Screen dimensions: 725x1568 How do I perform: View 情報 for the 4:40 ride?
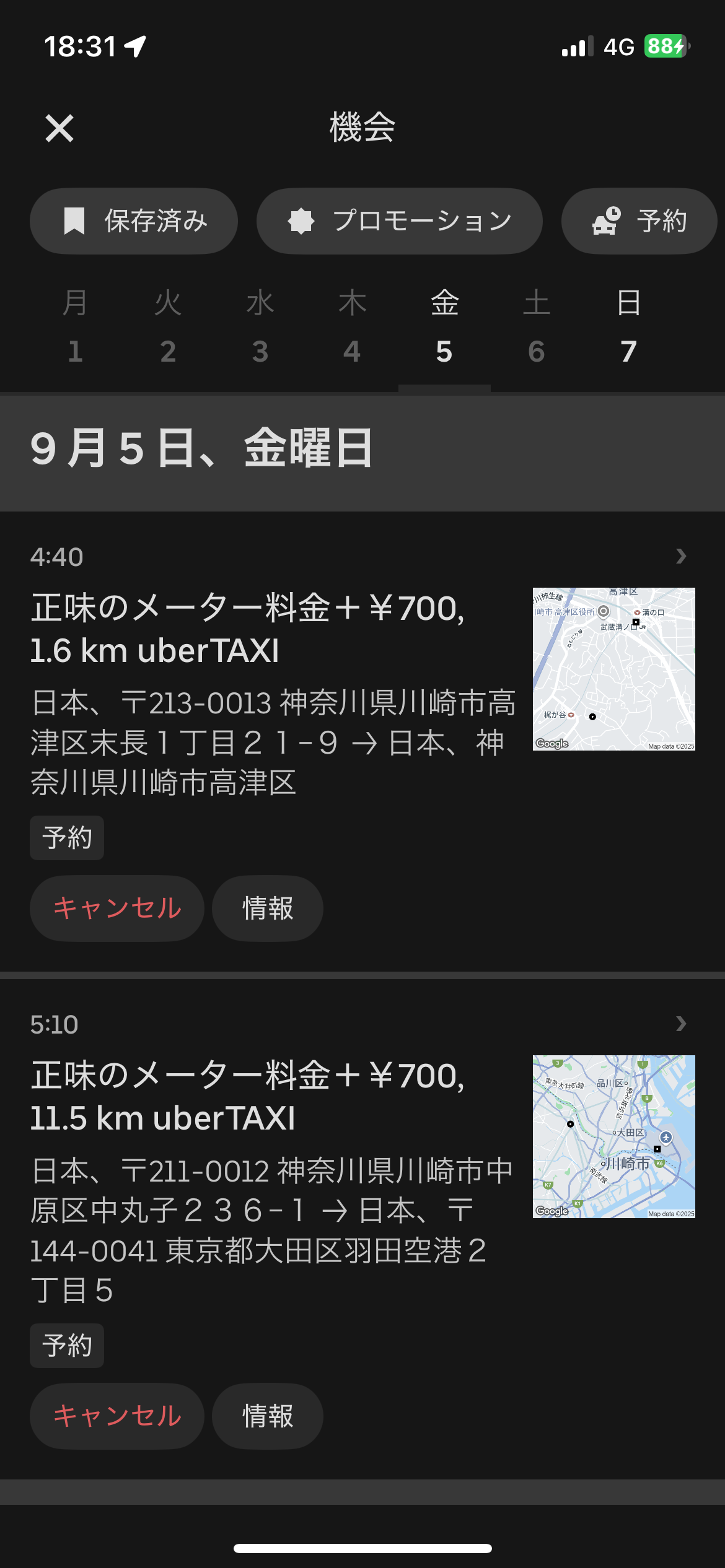[x=268, y=908]
